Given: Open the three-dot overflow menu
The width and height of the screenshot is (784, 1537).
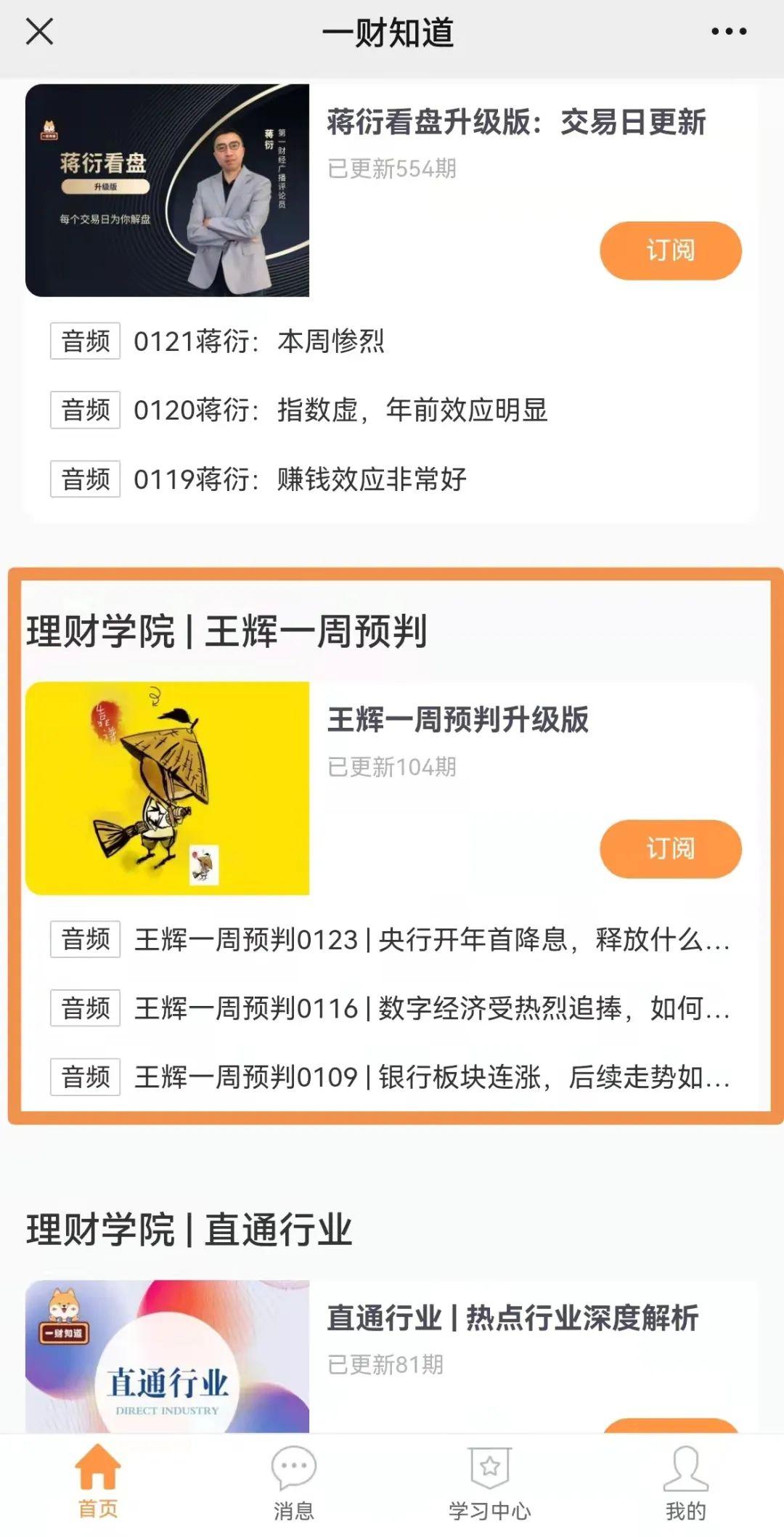Looking at the screenshot, I should (729, 32).
